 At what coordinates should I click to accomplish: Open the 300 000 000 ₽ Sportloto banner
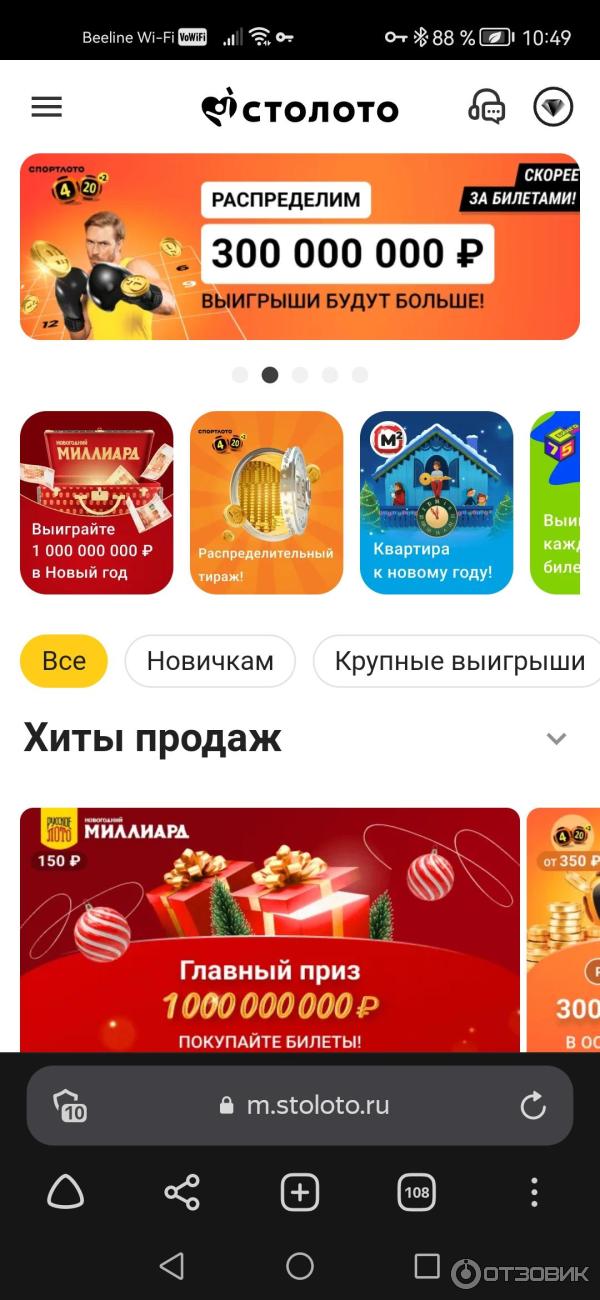[300, 247]
